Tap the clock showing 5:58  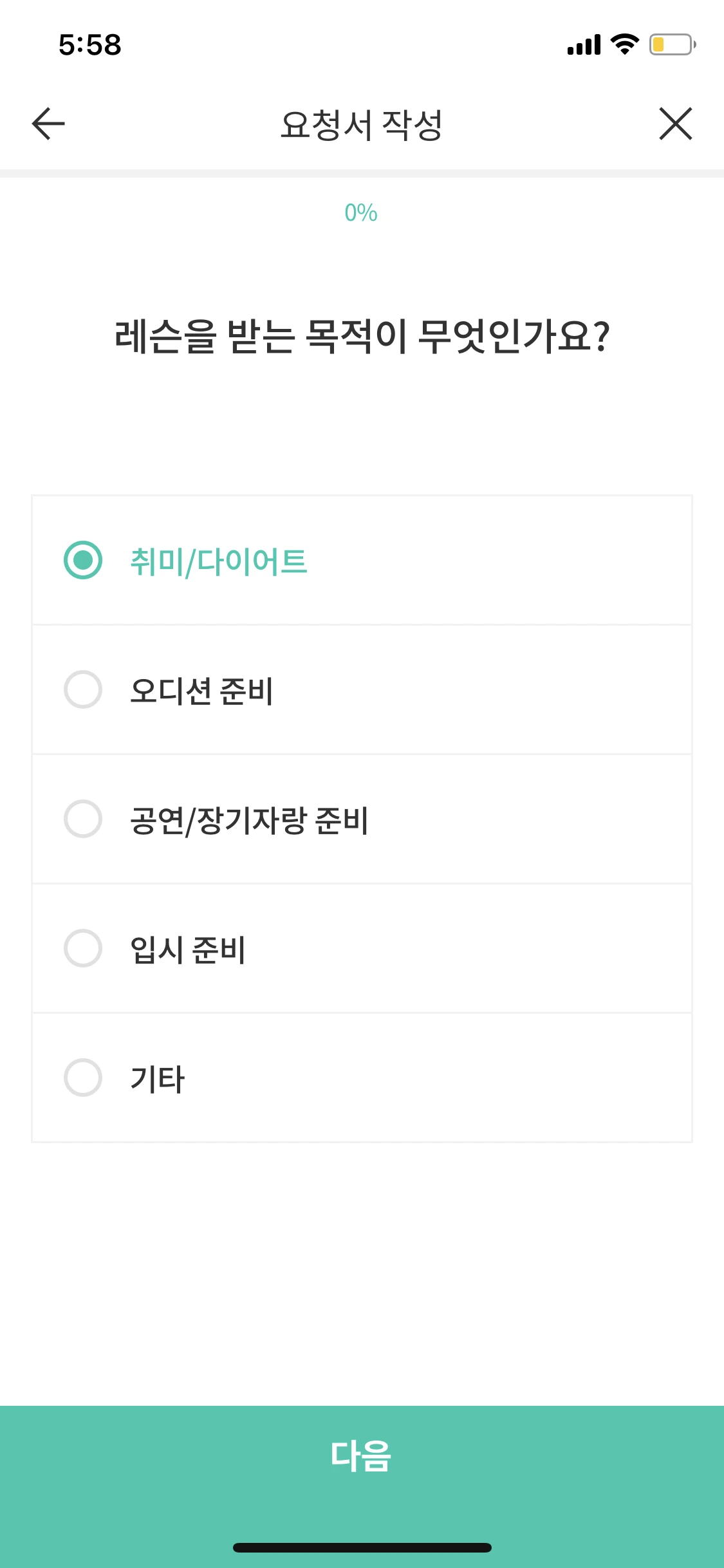tap(90, 44)
